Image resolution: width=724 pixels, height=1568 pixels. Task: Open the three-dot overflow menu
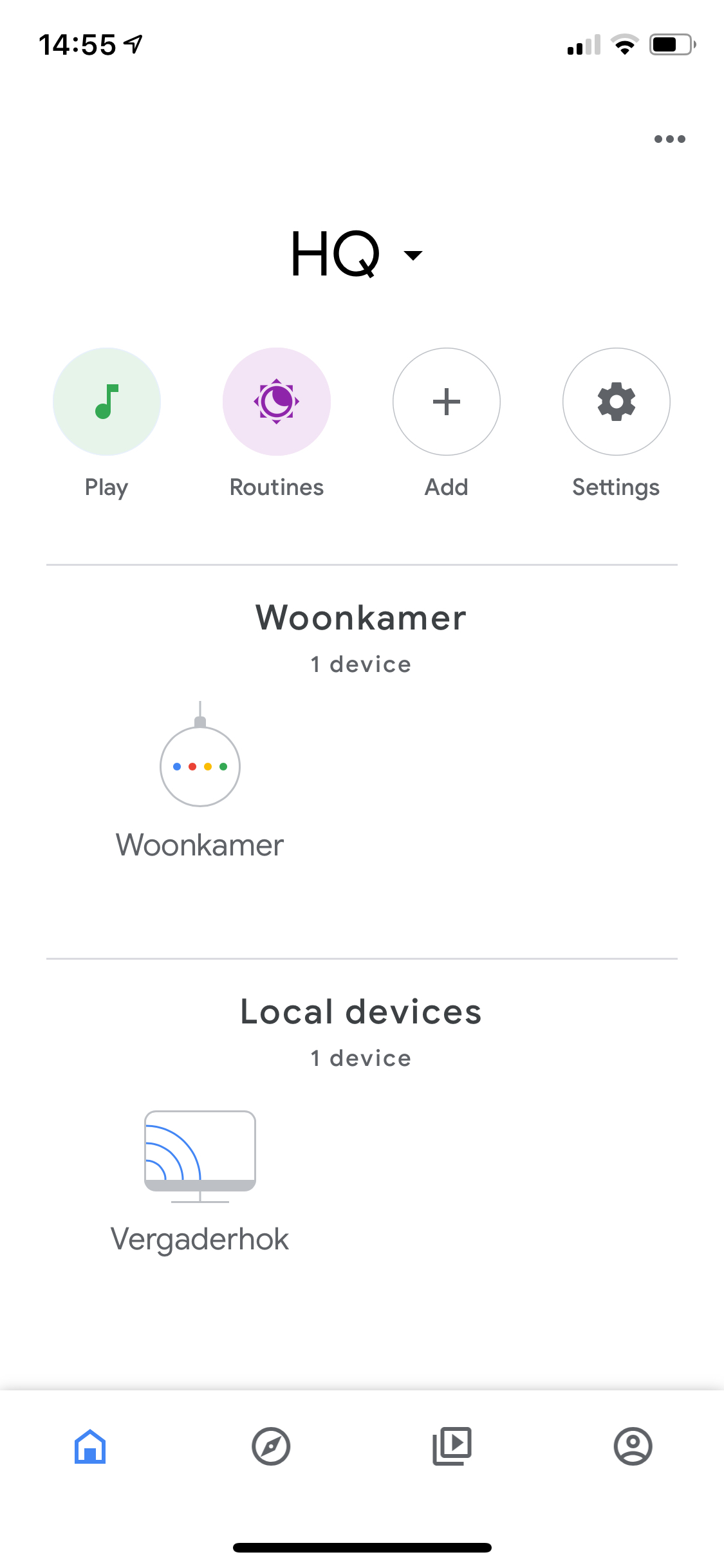[669, 139]
